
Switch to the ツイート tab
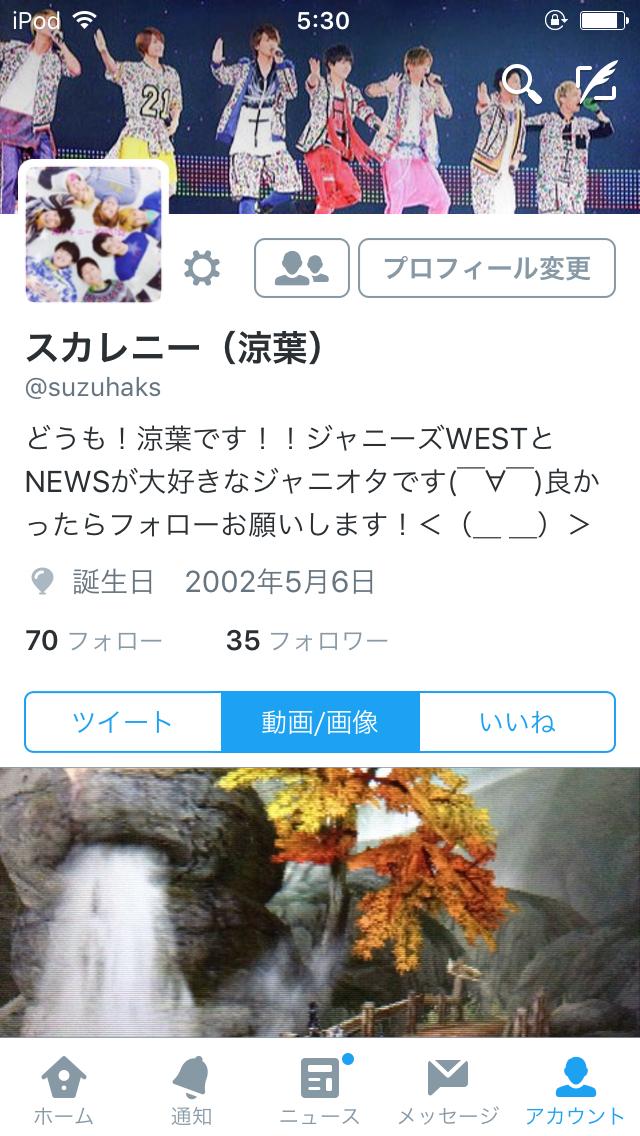pyautogui.click(x=122, y=722)
